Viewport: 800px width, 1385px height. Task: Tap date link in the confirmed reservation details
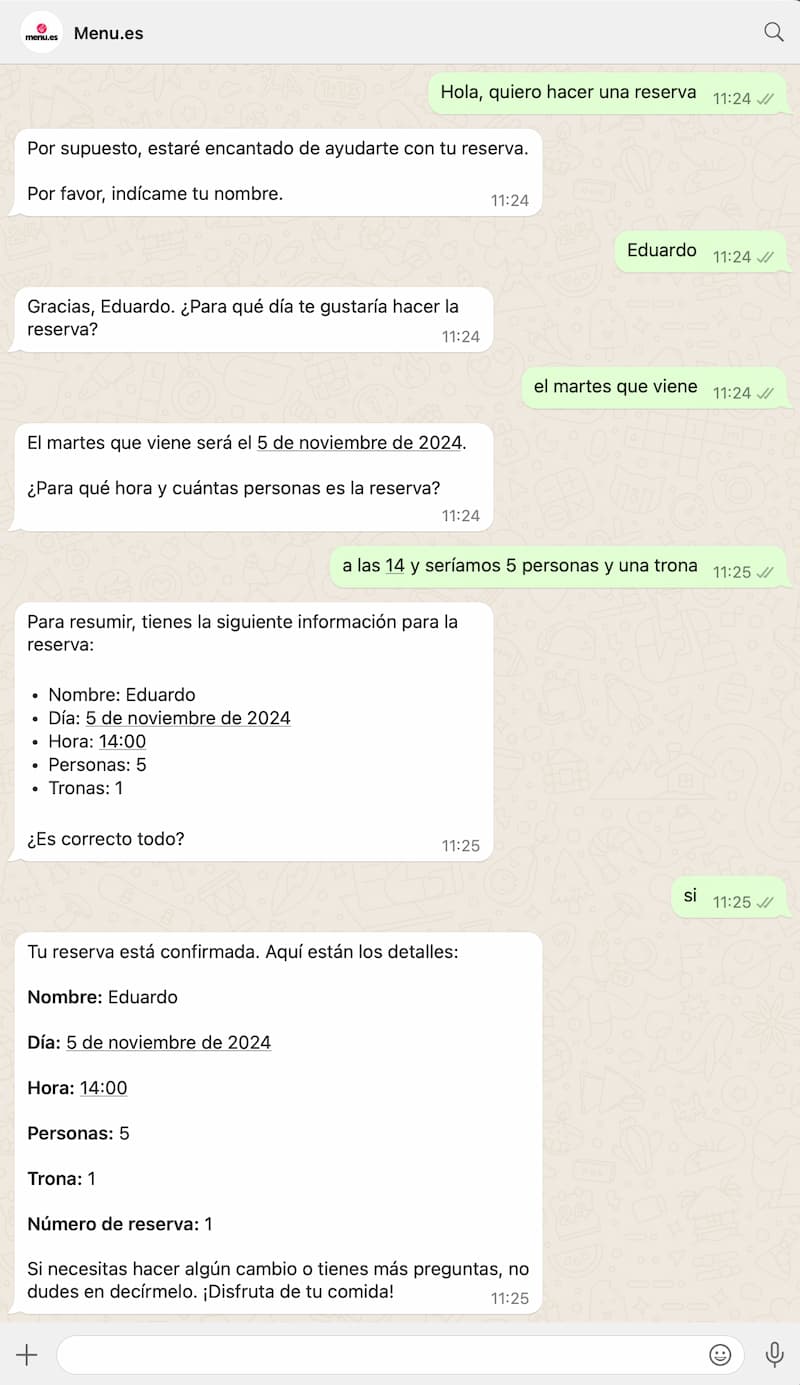169,1042
